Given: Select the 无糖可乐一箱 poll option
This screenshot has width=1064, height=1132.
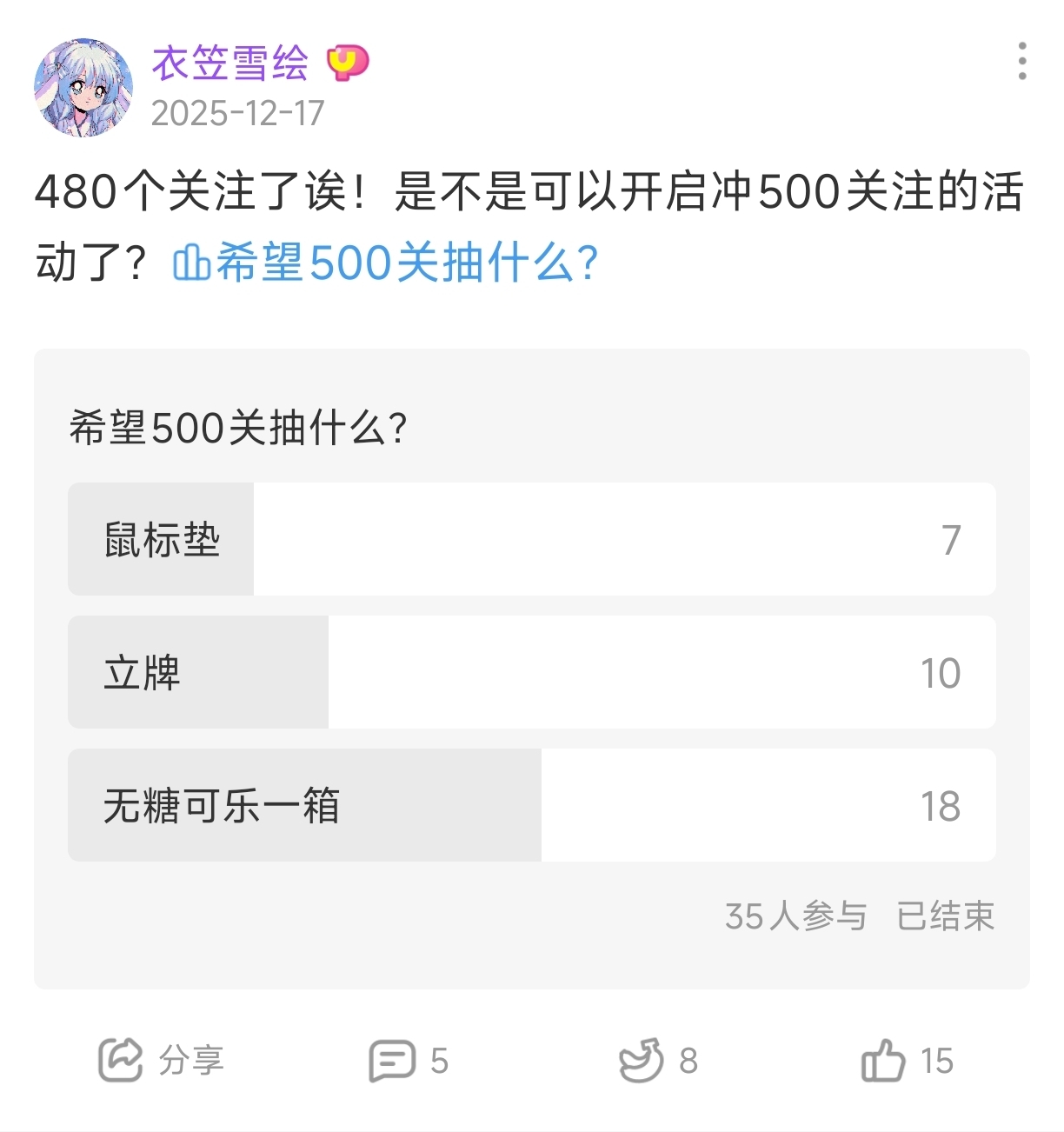Looking at the screenshot, I should click(x=531, y=805).
